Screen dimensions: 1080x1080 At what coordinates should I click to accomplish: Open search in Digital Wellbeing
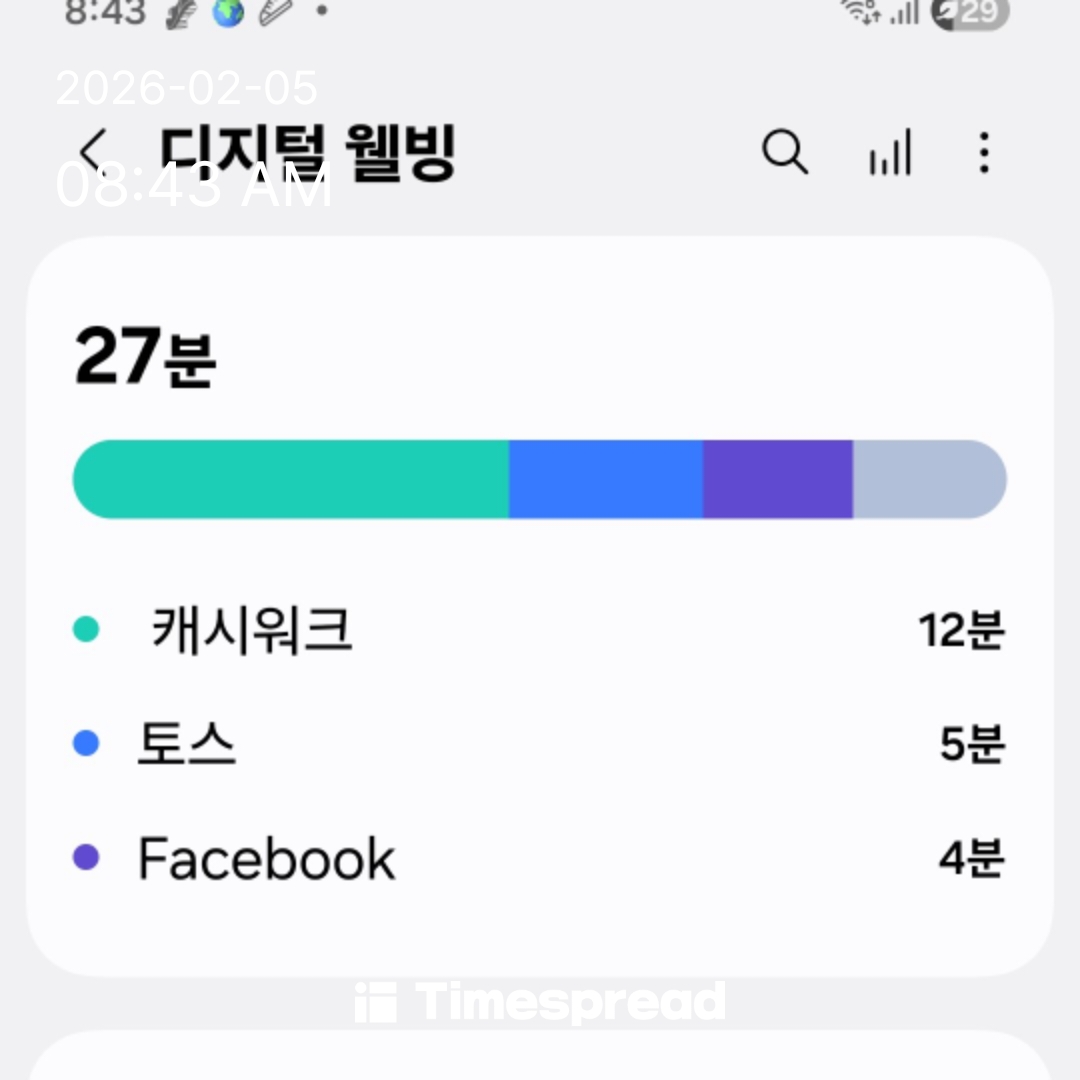tap(784, 153)
